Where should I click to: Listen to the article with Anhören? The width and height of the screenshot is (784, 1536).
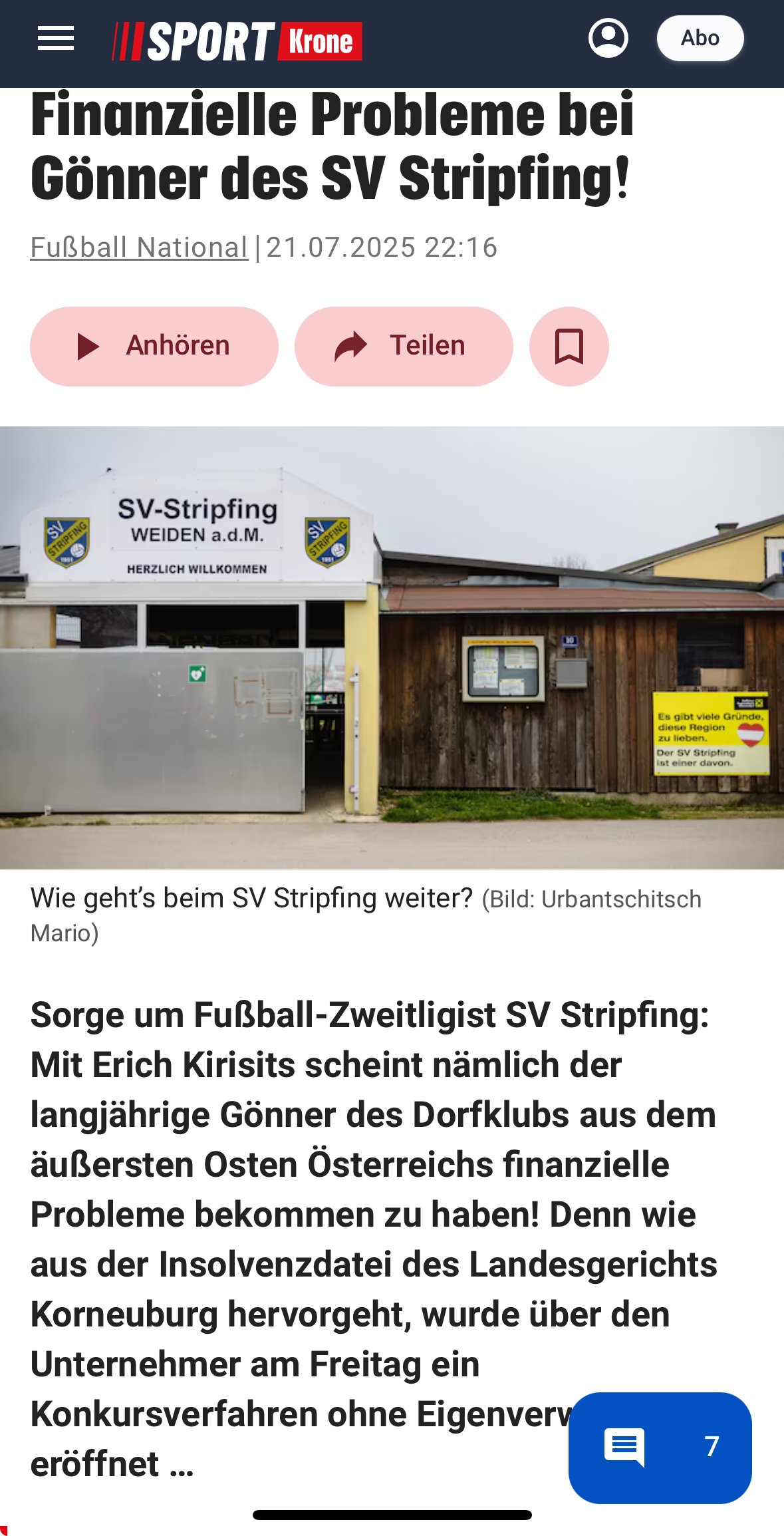[154, 346]
